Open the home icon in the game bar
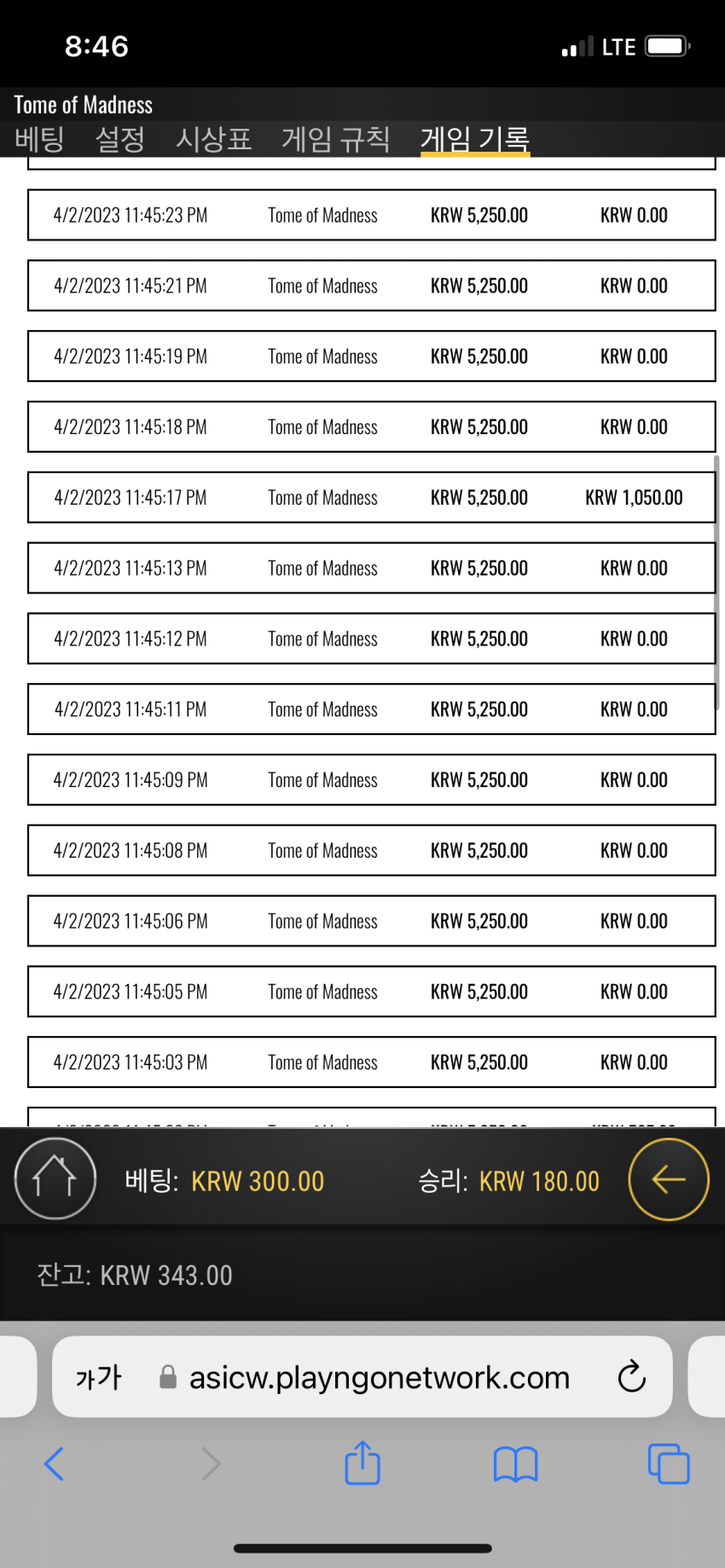This screenshot has height=1568, width=725. coord(55,1179)
